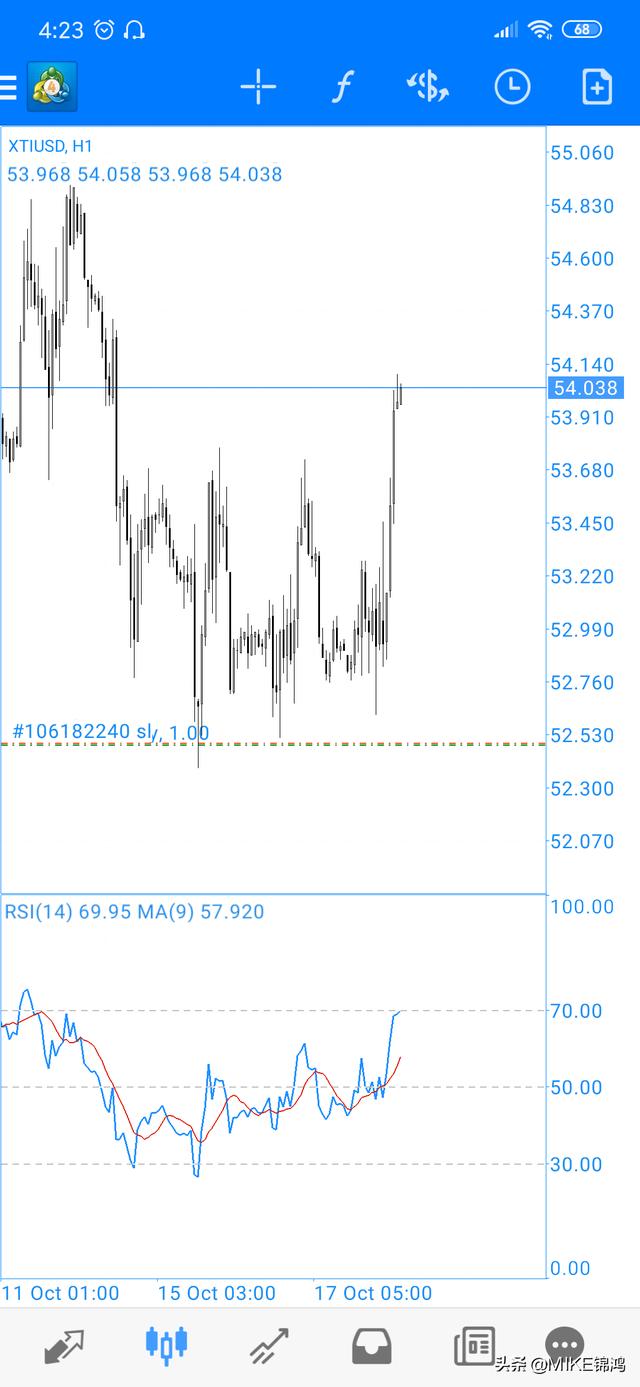Image resolution: width=640 pixels, height=1387 pixels.
Task: Change chart timeframe via clock icon
Action: (512, 87)
